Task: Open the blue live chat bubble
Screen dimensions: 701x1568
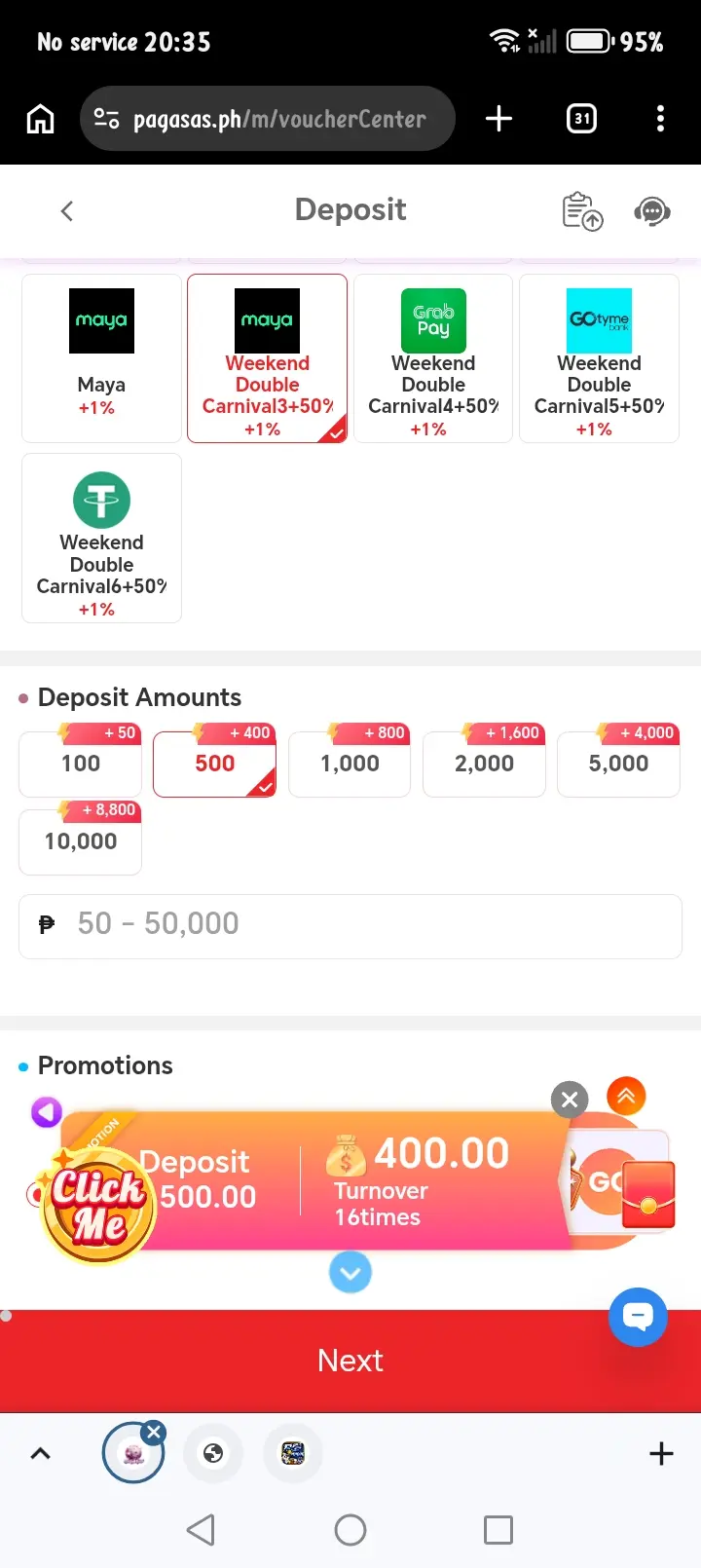Action: click(x=638, y=1318)
